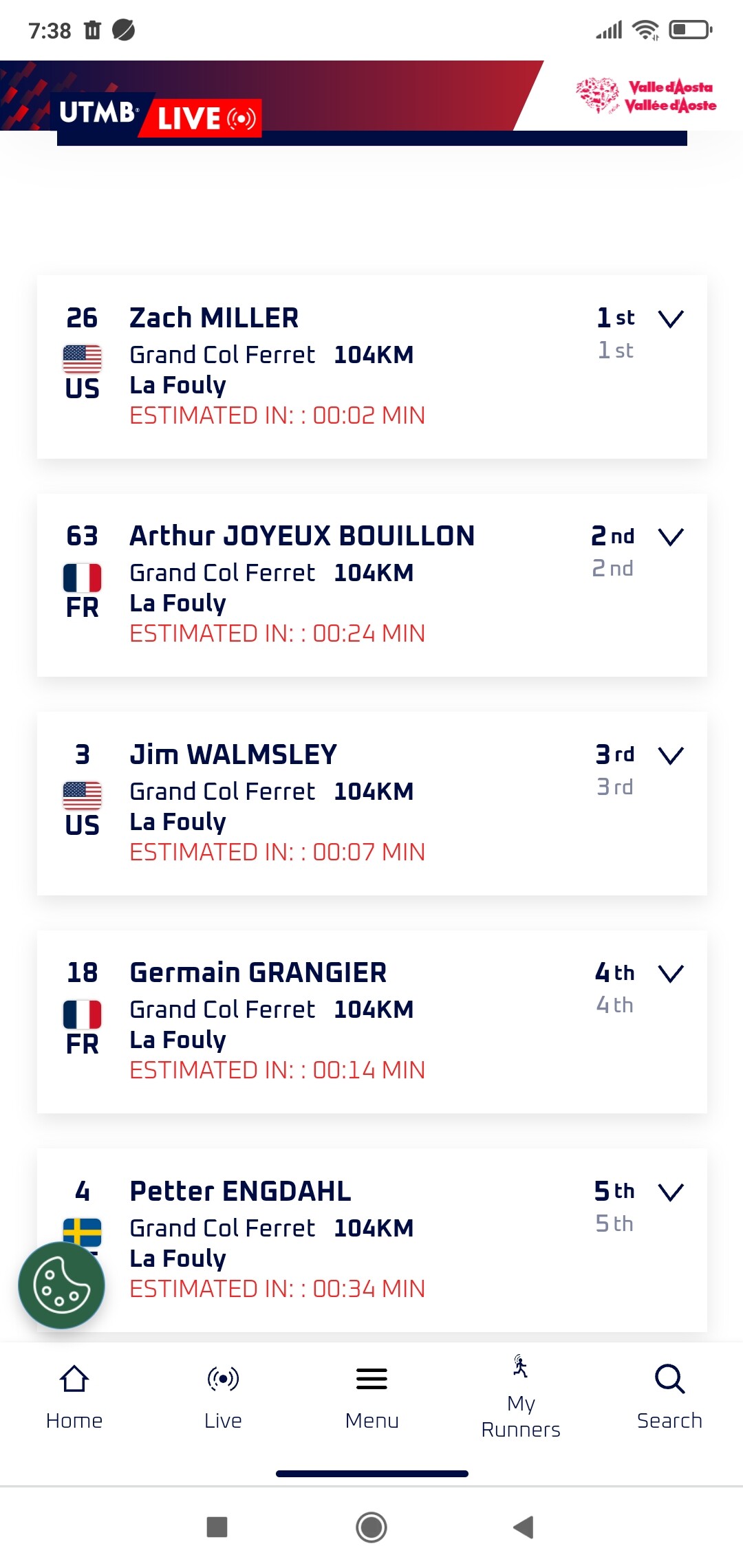This screenshot has width=743, height=1568.
Task: Expand Germain GRANGIER's details chevron
Action: pos(671,973)
